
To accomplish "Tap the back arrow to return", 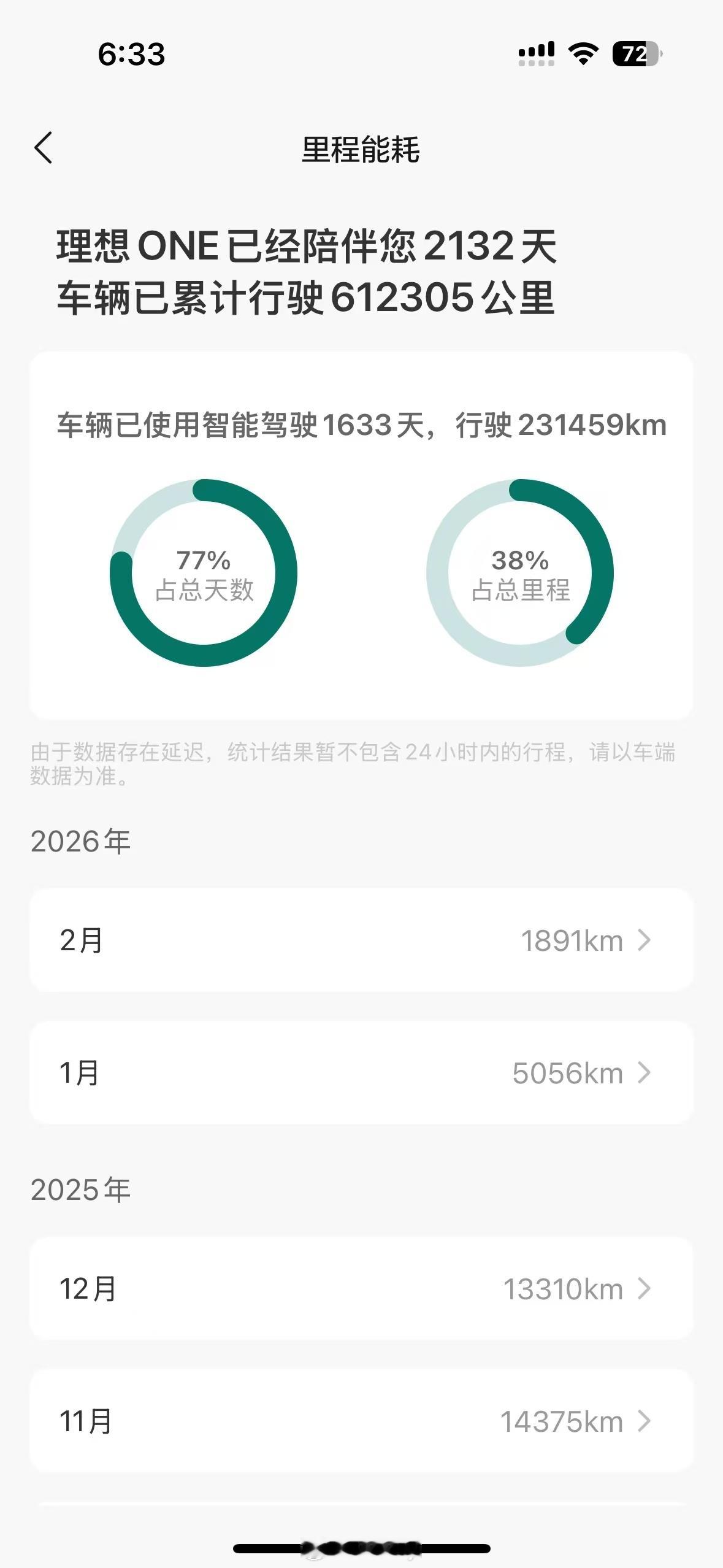I will tap(44, 148).
